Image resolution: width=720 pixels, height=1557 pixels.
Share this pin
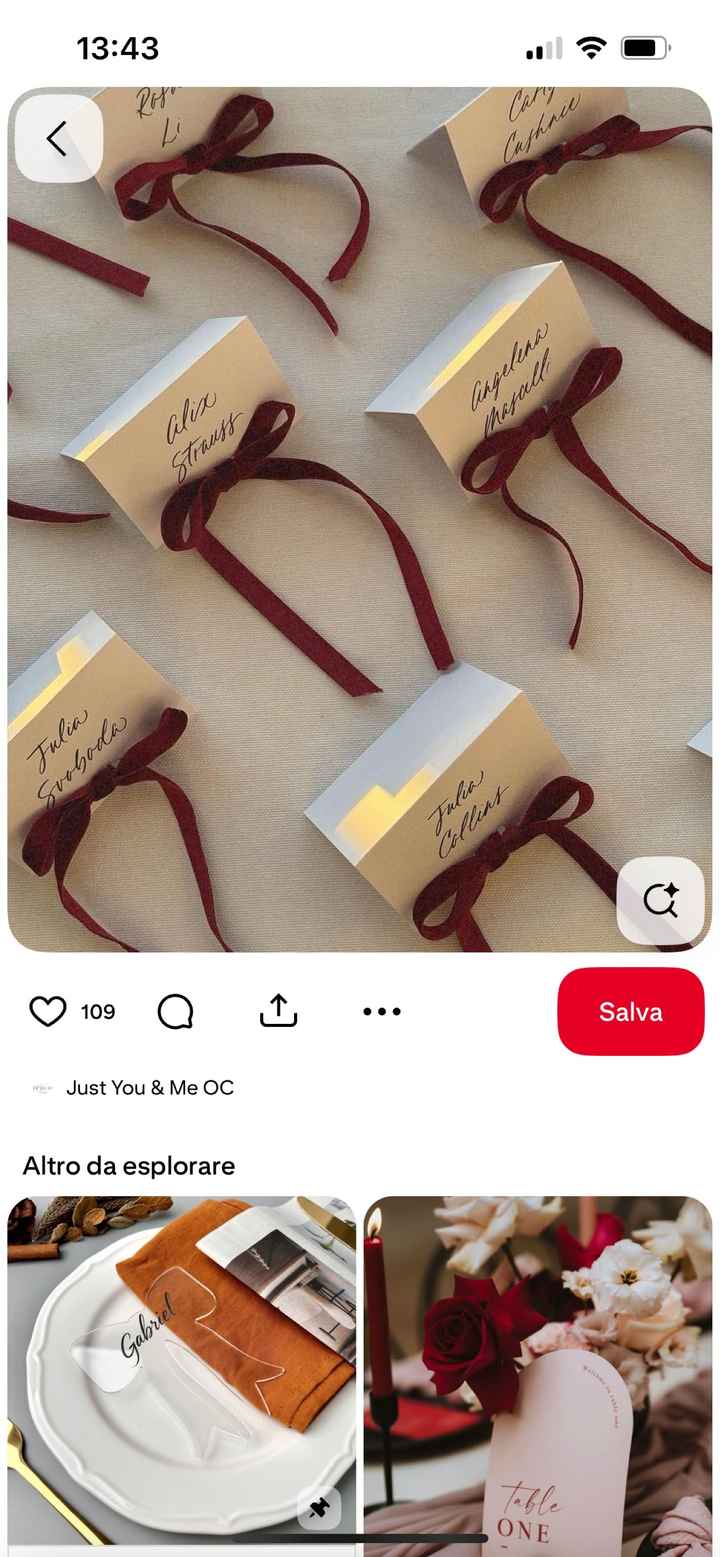(x=279, y=1011)
